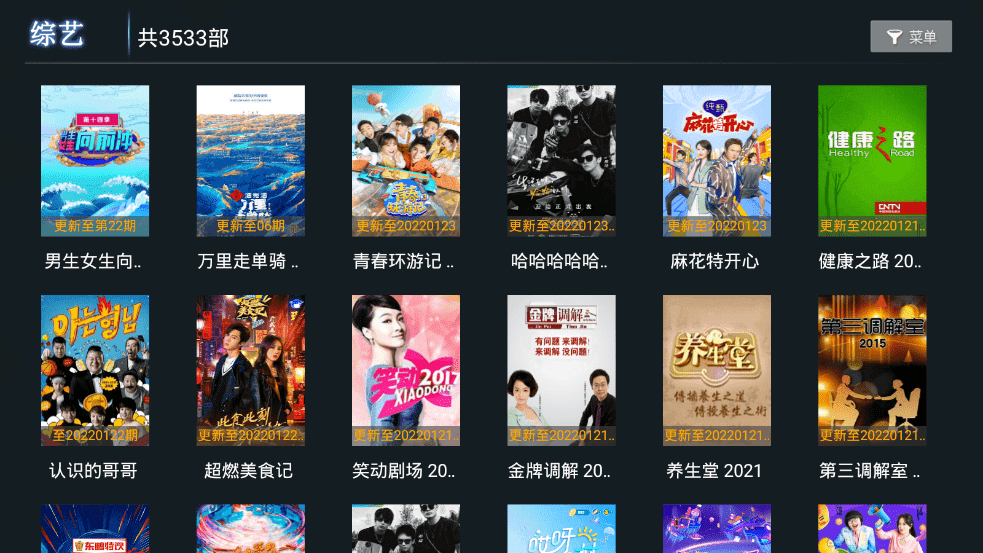Screen dimensions: 983x553
Task: Open 养生堂 2021 show
Action: tap(716, 371)
